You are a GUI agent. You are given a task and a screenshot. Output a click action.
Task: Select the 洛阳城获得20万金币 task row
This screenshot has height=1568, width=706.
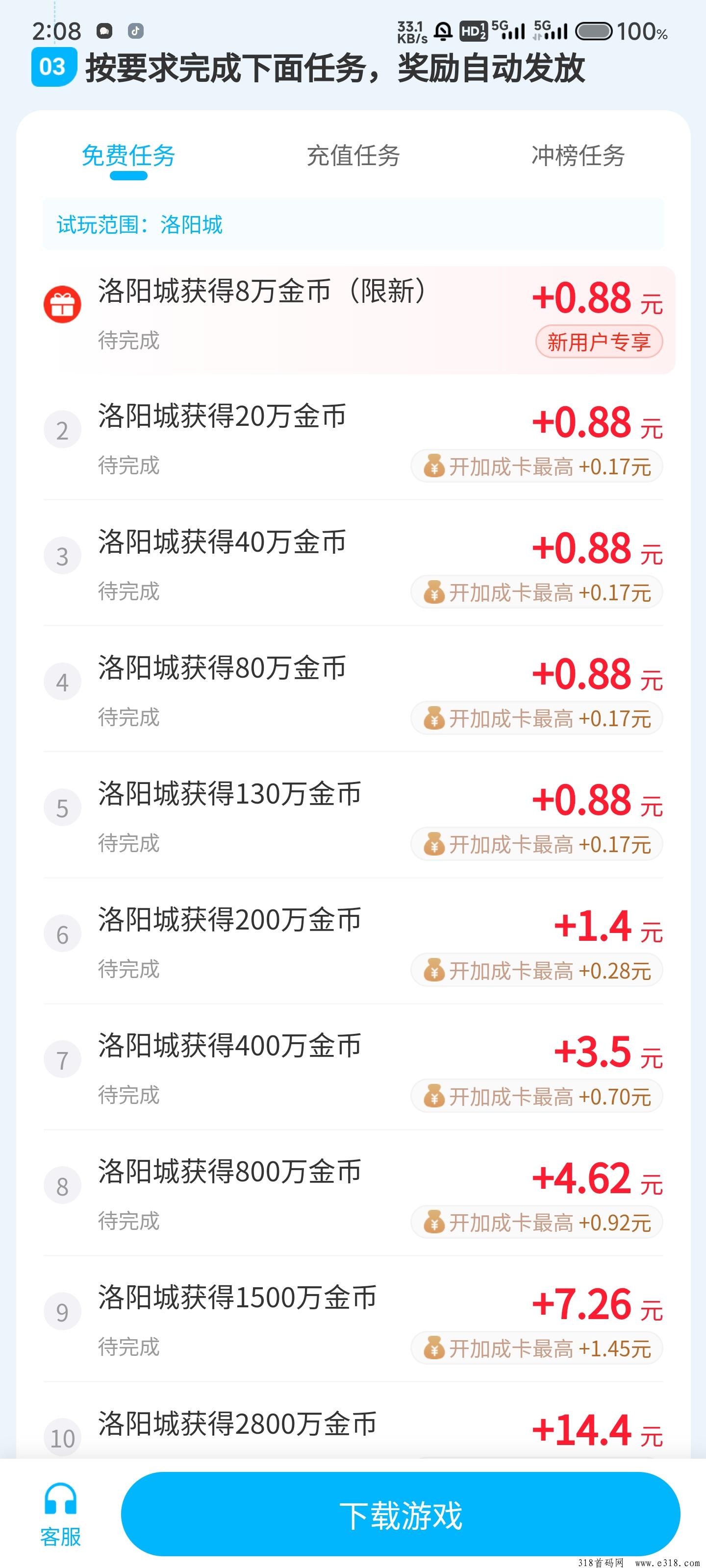coord(222,417)
